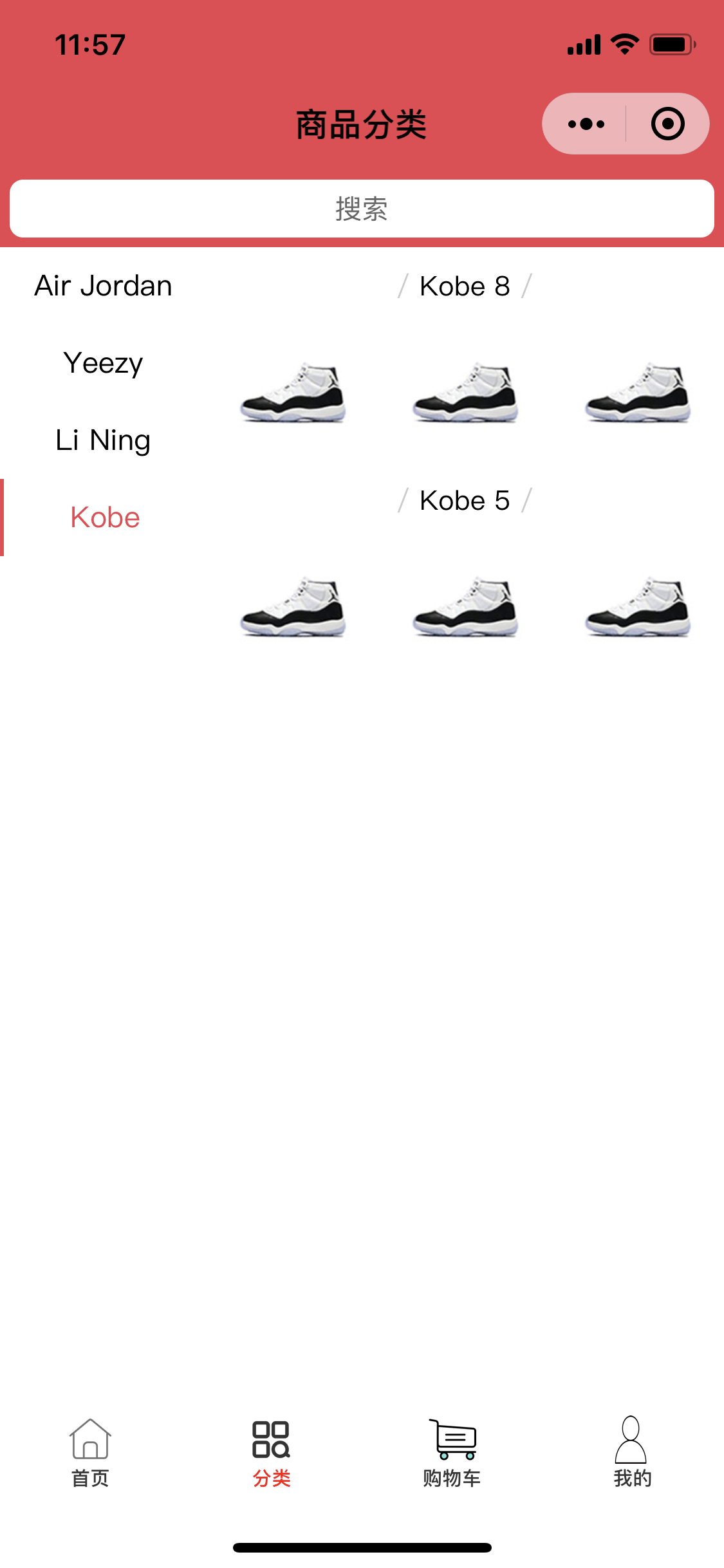Tap the 搜索 search box
The height and width of the screenshot is (1568, 724).
[362, 209]
